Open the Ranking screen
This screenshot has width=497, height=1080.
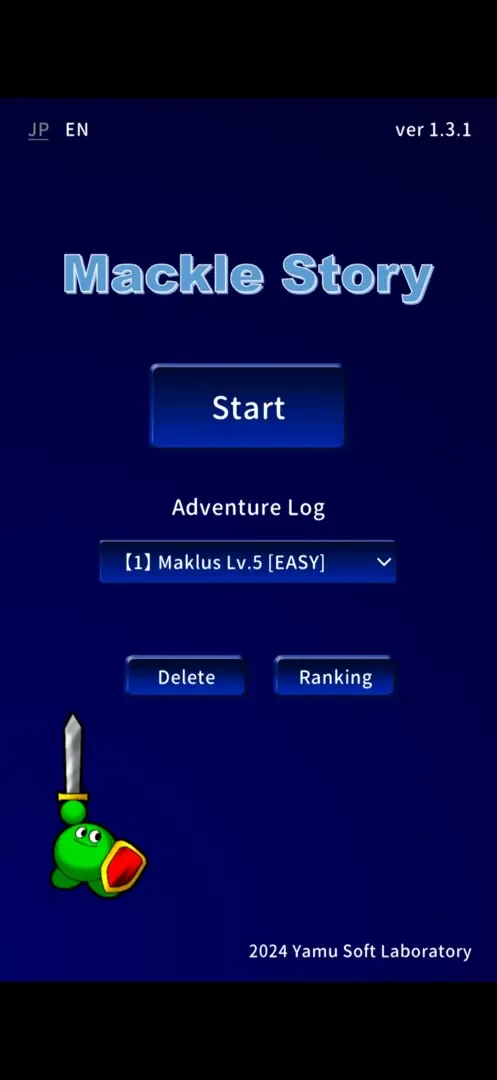pos(335,676)
